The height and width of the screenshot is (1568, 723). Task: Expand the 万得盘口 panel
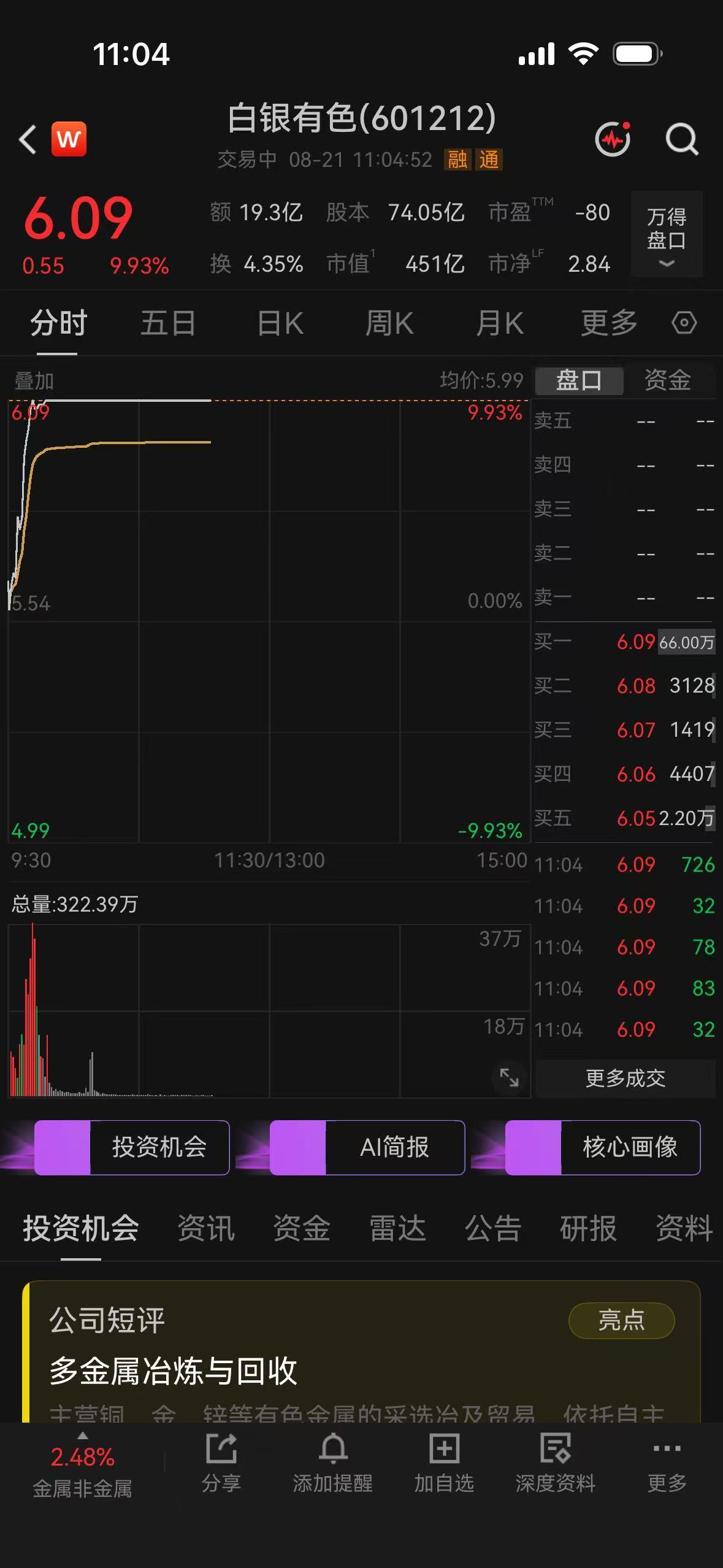pos(667,234)
